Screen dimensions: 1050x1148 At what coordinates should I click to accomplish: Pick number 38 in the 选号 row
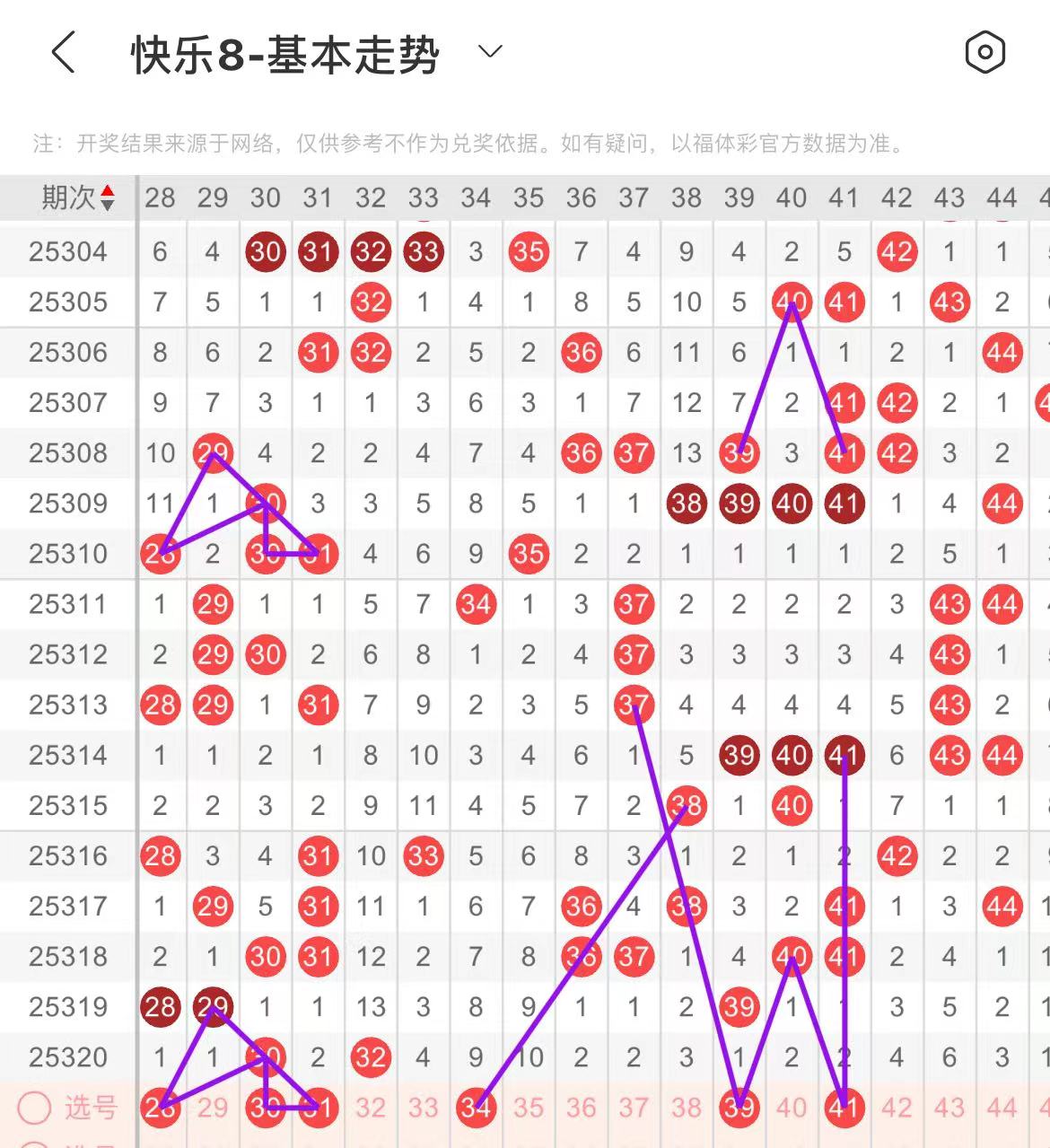tap(687, 1108)
